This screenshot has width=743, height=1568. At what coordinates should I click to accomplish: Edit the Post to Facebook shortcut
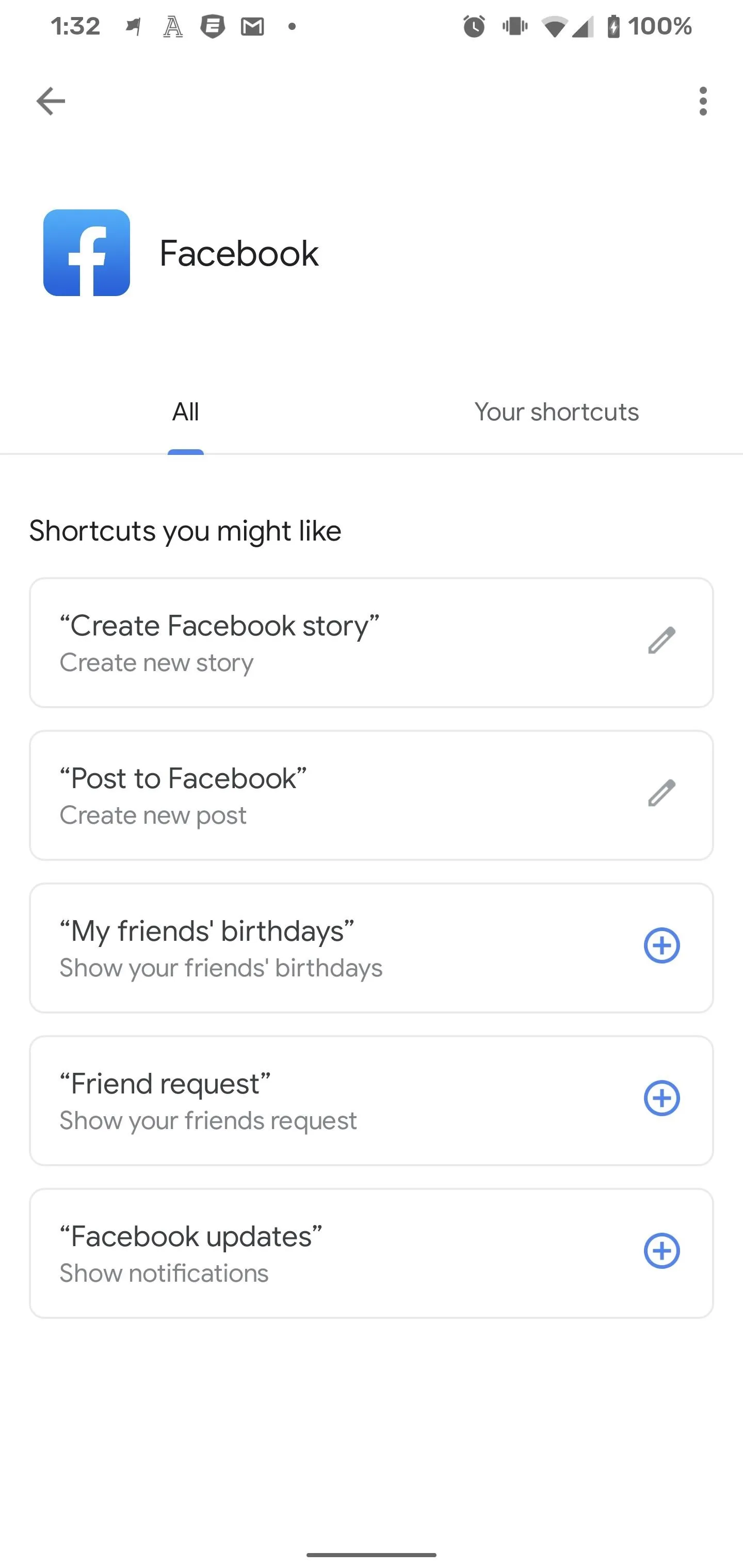pos(662,793)
